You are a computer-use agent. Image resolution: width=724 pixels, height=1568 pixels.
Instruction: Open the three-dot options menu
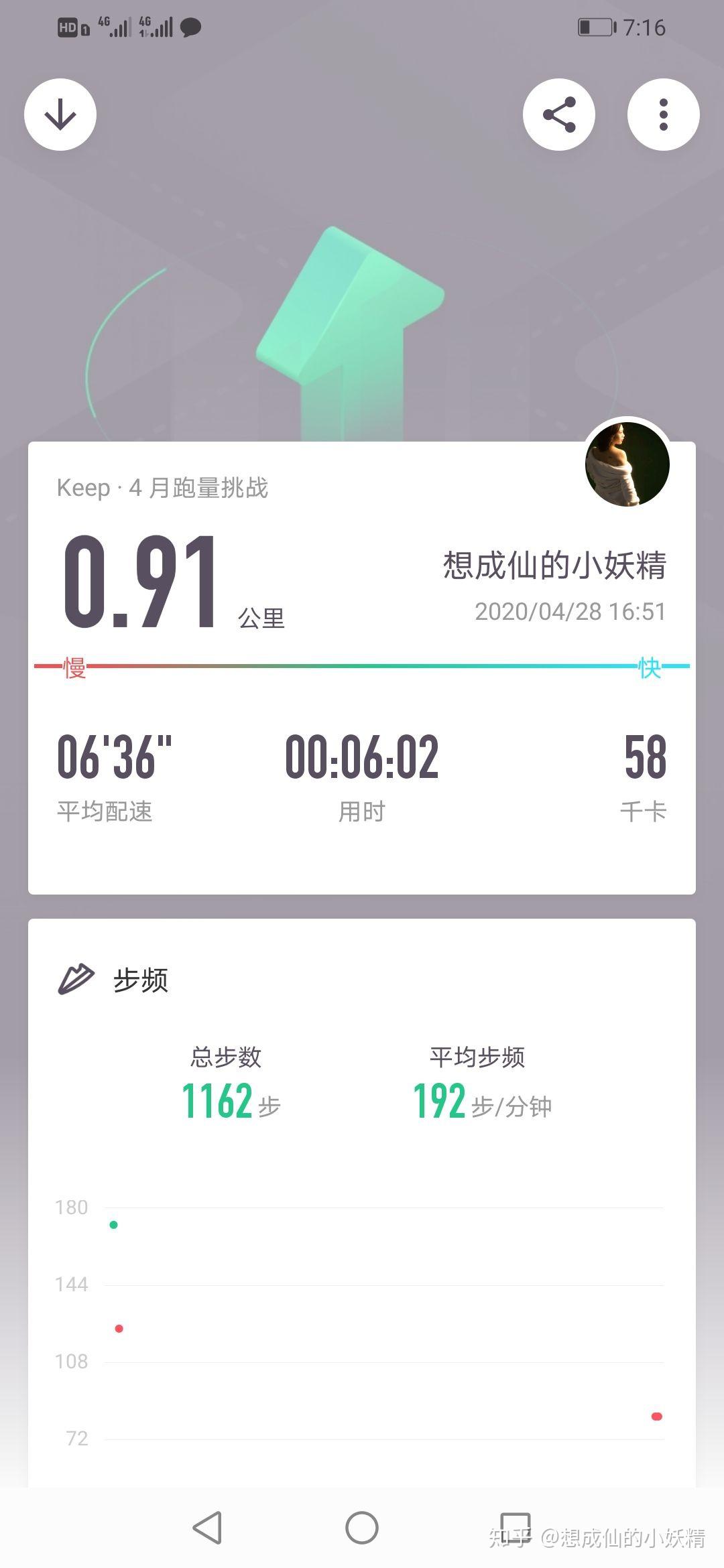[x=663, y=114]
